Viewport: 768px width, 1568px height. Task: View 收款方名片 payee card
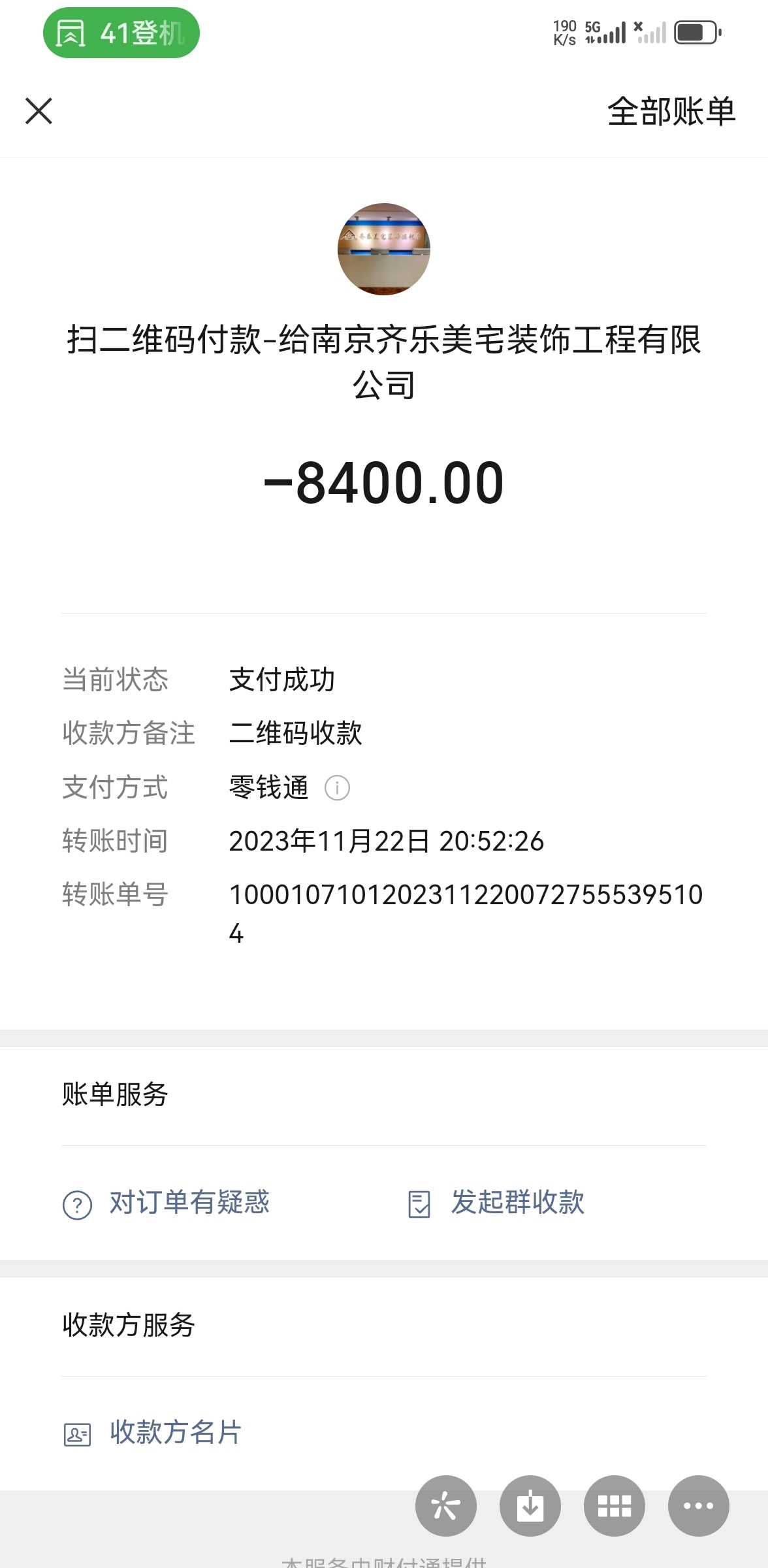coord(153,1433)
